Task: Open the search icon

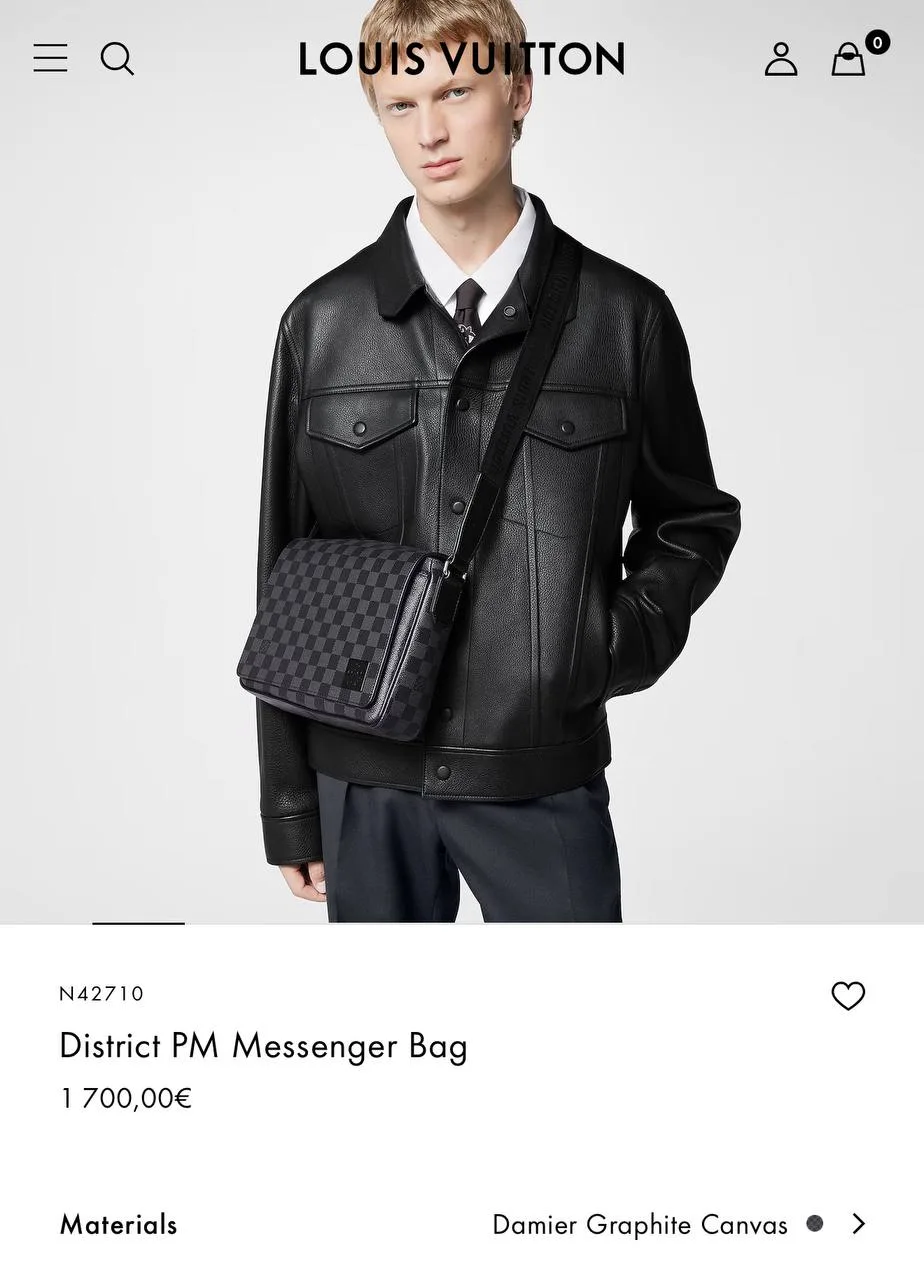Action: [x=117, y=59]
